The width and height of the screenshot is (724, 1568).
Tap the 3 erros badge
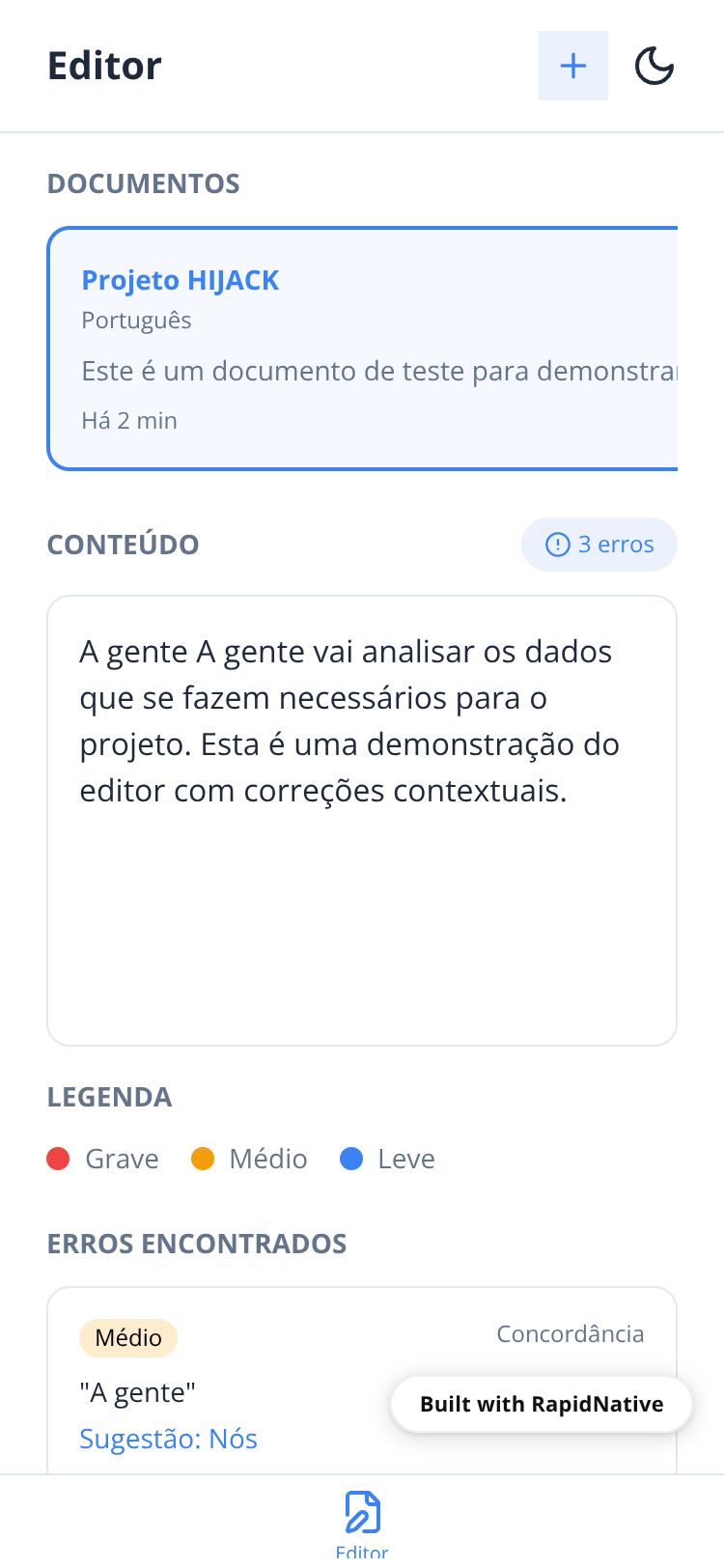click(599, 545)
